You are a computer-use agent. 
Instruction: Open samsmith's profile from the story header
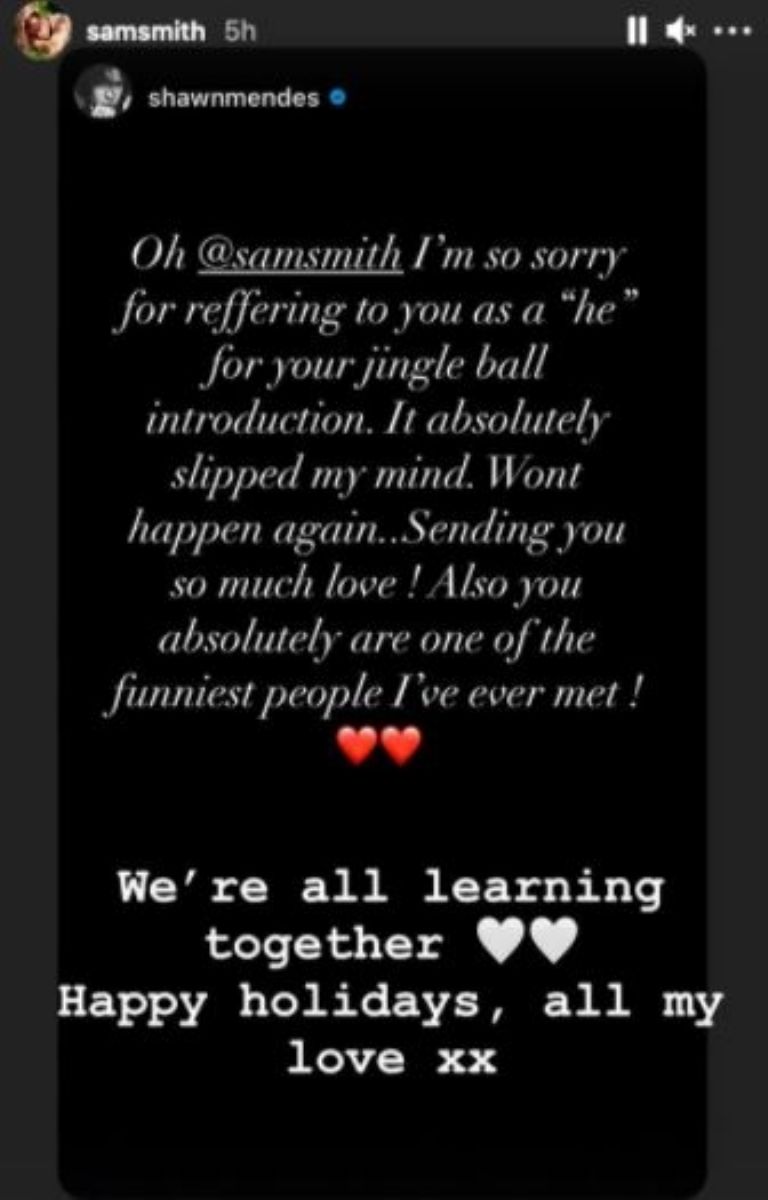click(144, 31)
